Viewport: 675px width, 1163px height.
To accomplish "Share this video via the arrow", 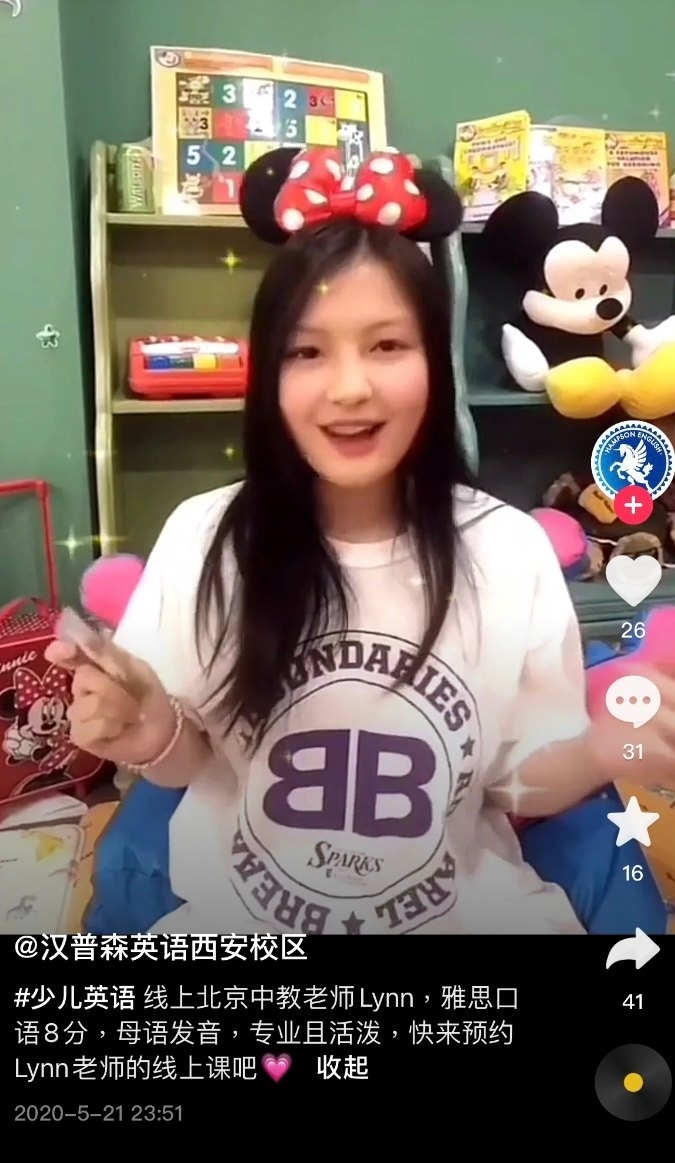I will (x=633, y=950).
